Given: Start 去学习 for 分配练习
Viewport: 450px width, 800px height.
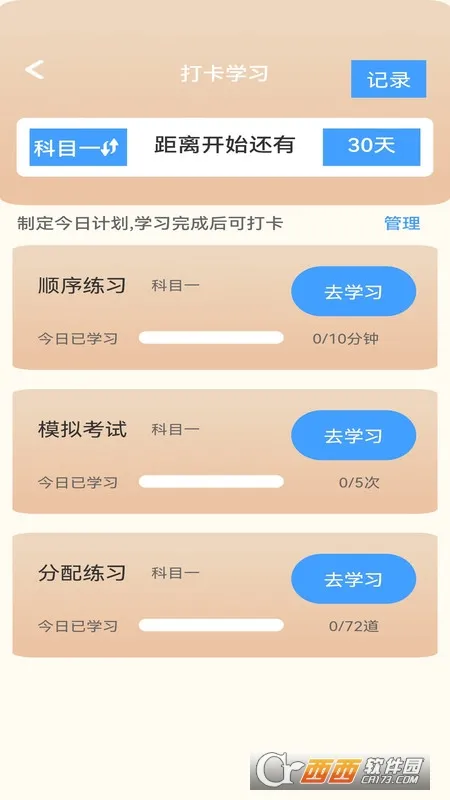Looking at the screenshot, I should [x=354, y=579].
